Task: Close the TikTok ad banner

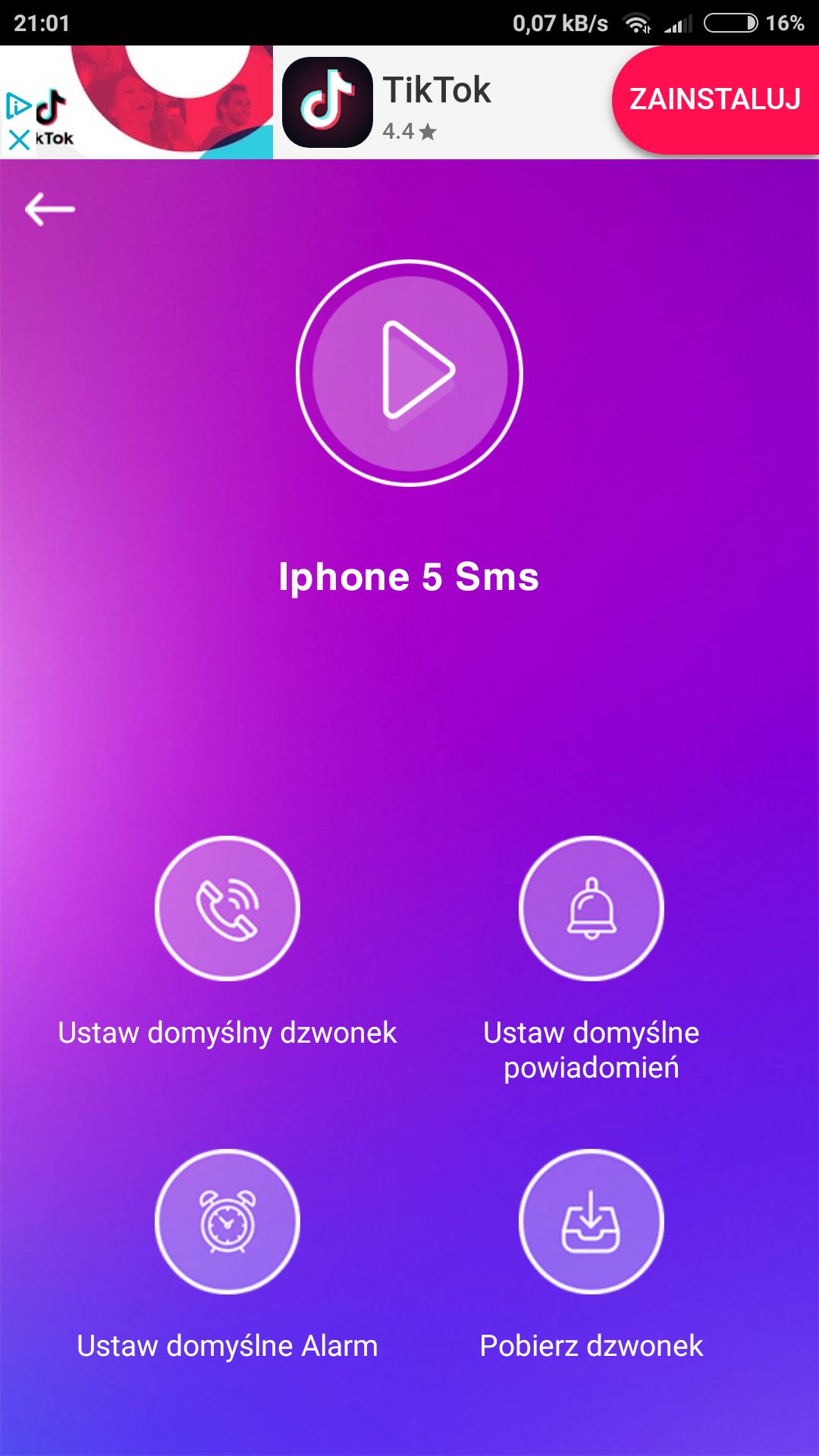Action: [x=19, y=140]
